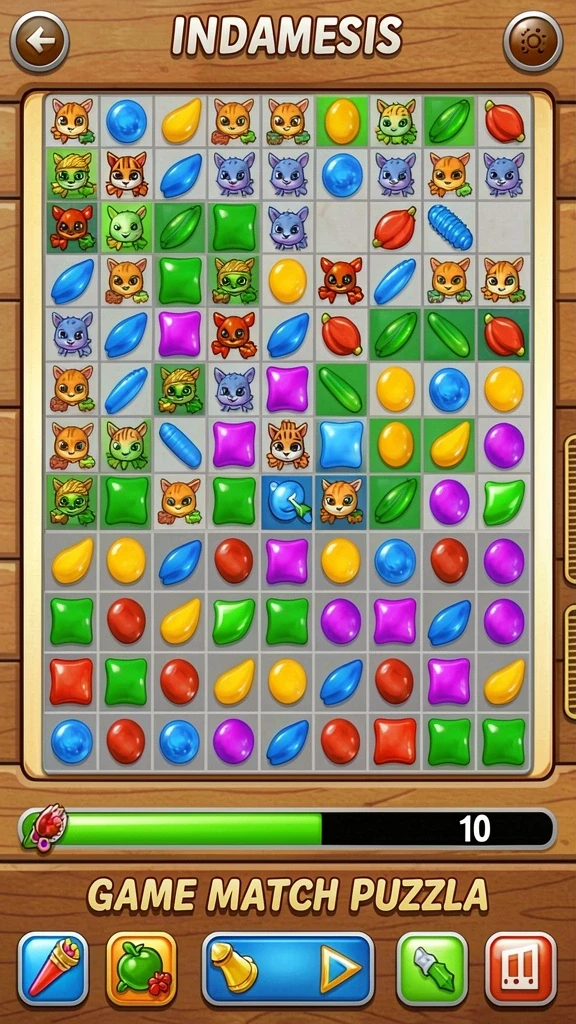Tap the light blue square candy
Screen dimensions: 576x1024
tap(341, 445)
